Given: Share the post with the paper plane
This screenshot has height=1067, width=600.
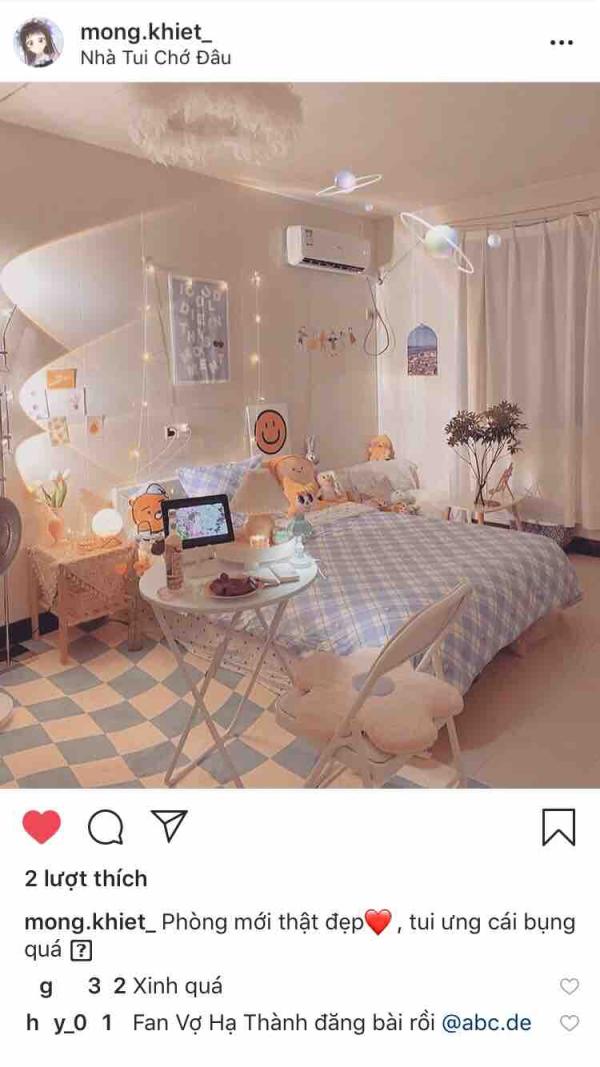Looking at the screenshot, I should (x=169, y=826).
